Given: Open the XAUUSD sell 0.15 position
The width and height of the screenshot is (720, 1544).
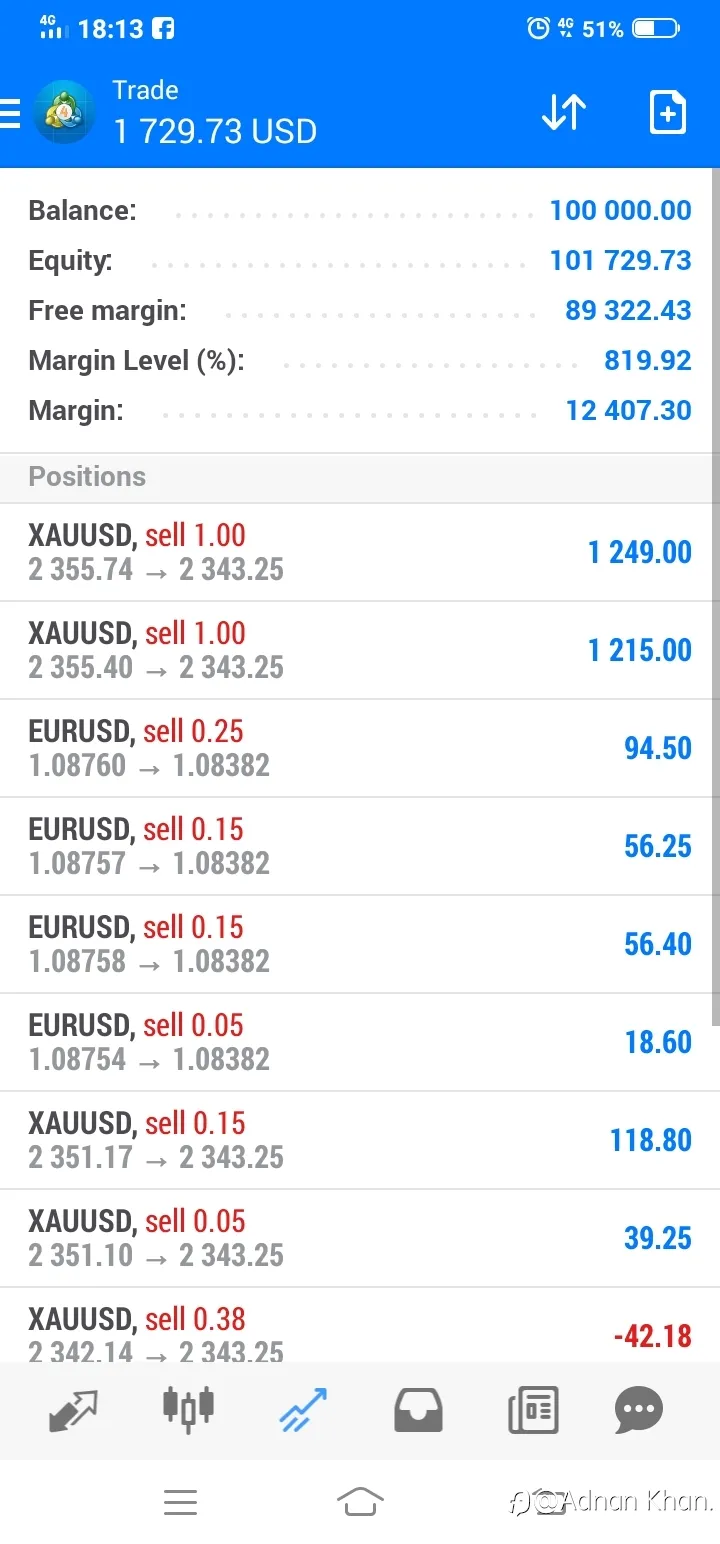Looking at the screenshot, I should [360, 1140].
